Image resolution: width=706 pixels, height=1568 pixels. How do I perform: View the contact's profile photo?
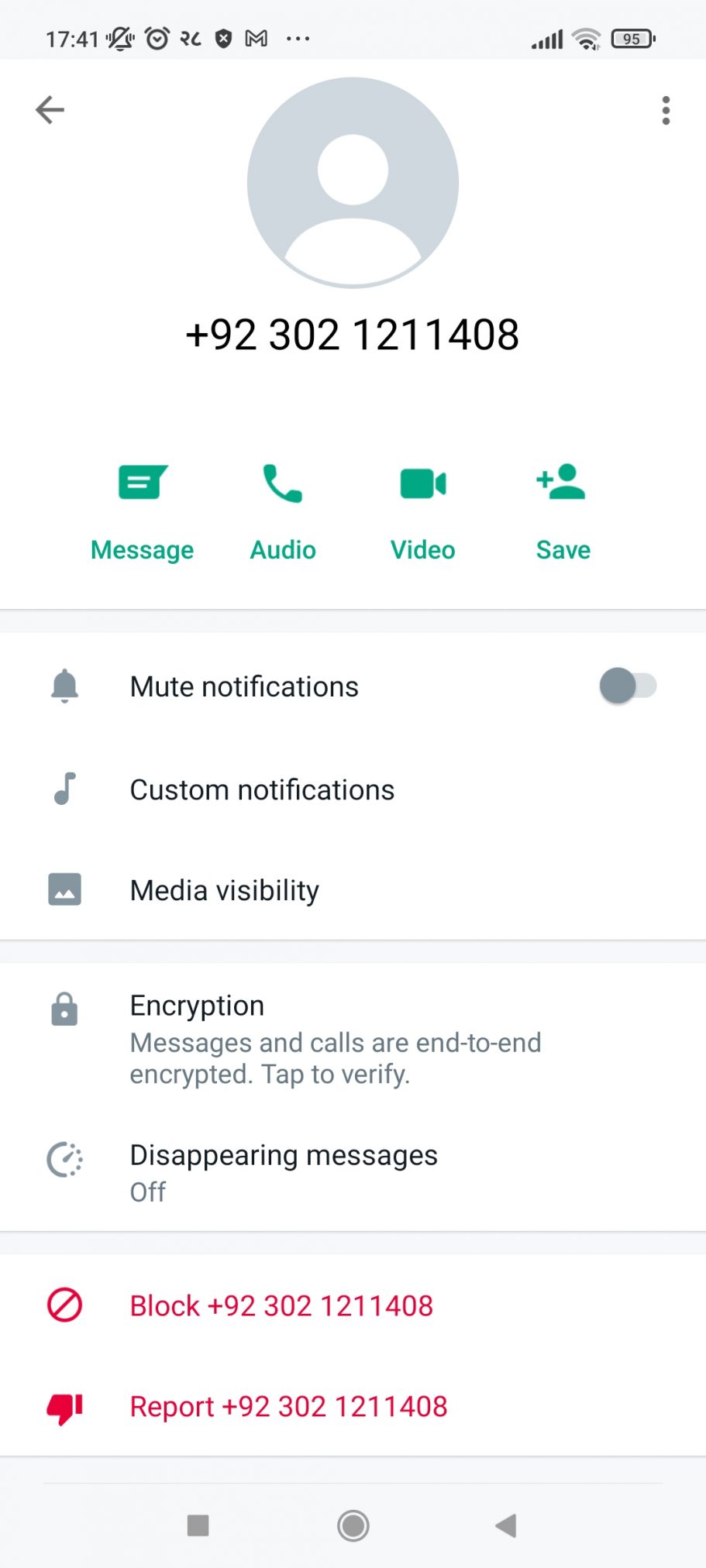(x=353, y=183)
